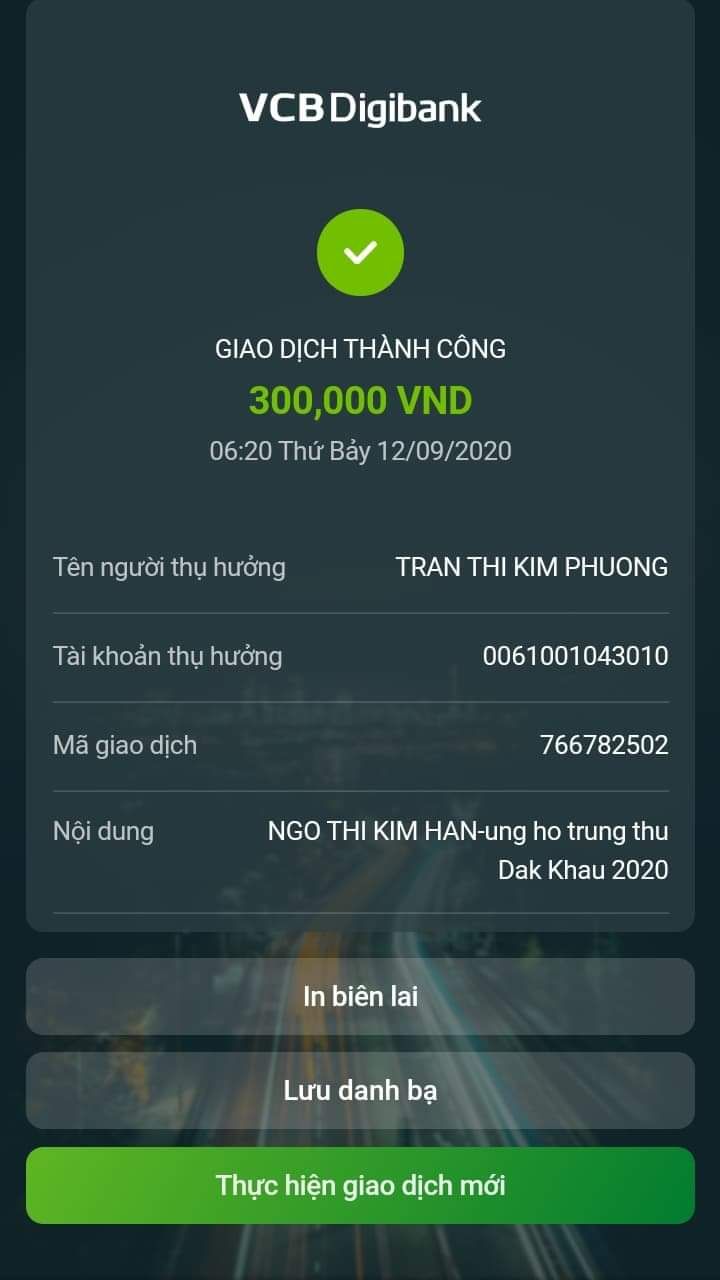Viewport: 720px width, 1280px height.
Task: Save recipient via Lưu danh bạ
Action: pos(360,1090)
